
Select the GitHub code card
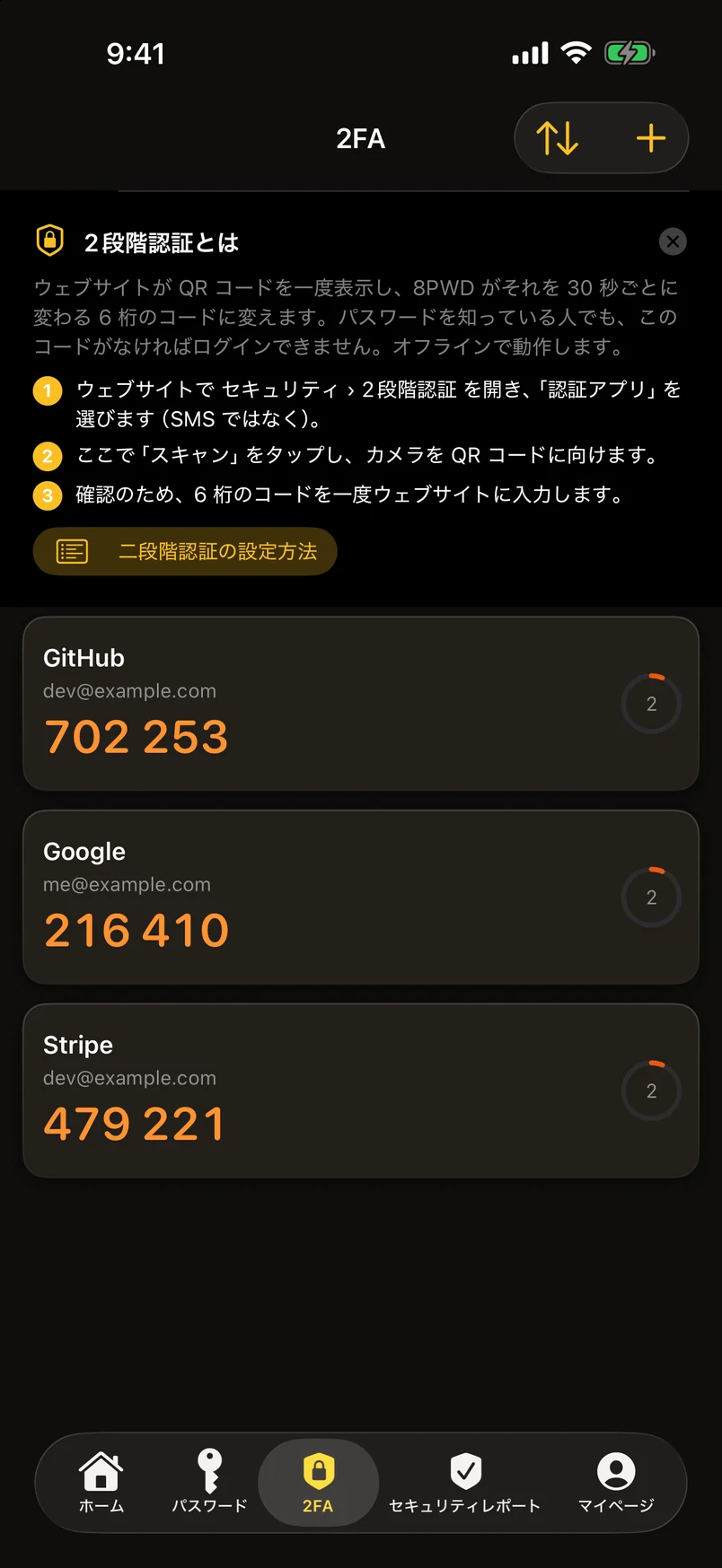pyautogui.click(x=361, y=704)
